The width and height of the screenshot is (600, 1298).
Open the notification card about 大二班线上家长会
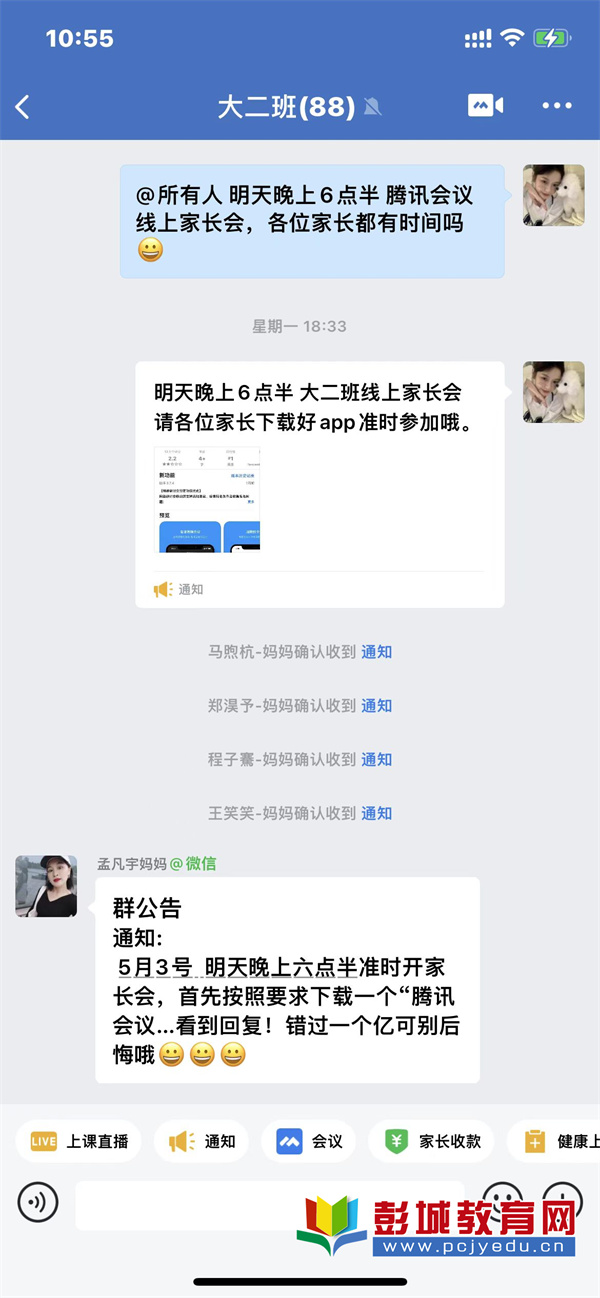(x=320, y=484)
